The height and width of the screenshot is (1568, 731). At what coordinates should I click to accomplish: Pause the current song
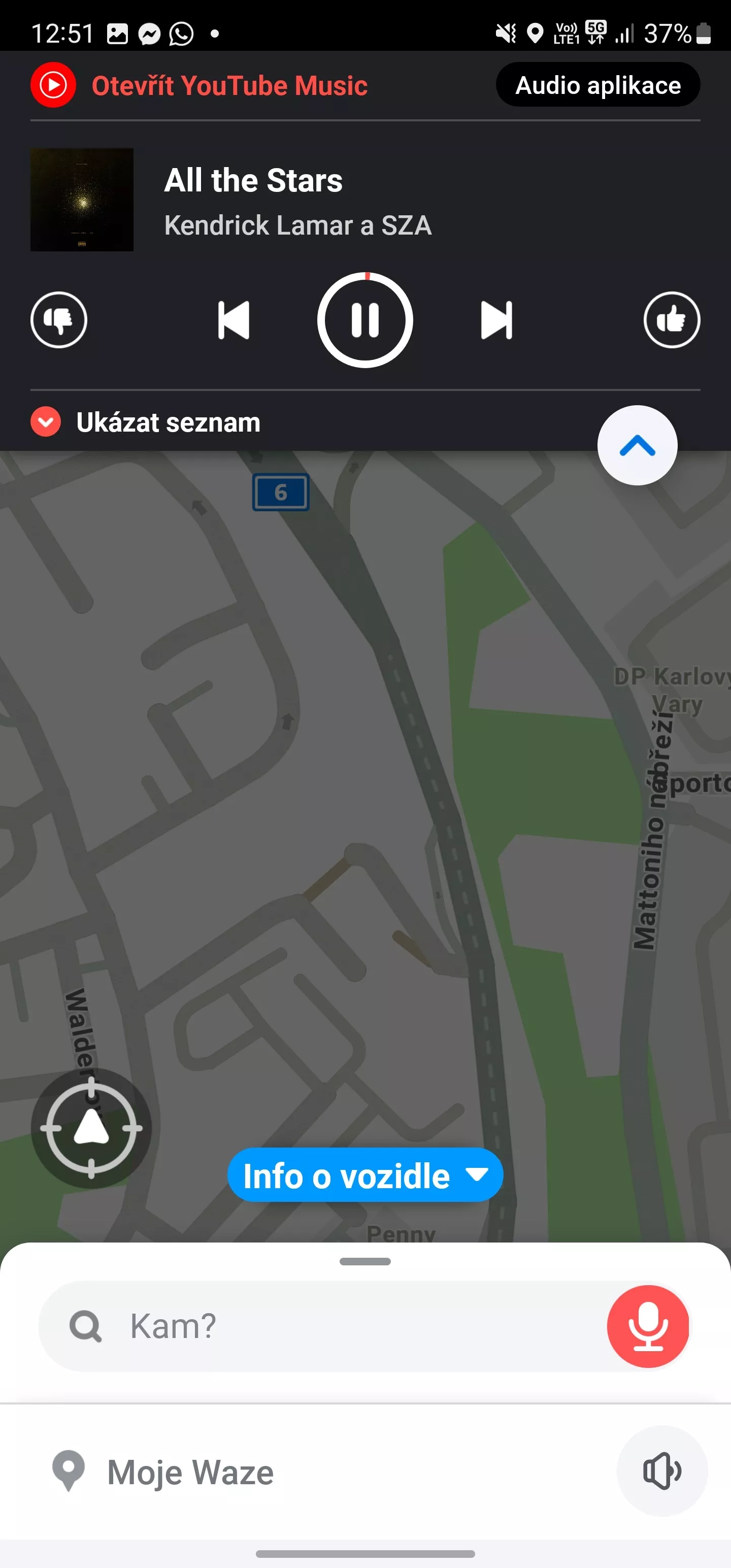coord(365,320)
